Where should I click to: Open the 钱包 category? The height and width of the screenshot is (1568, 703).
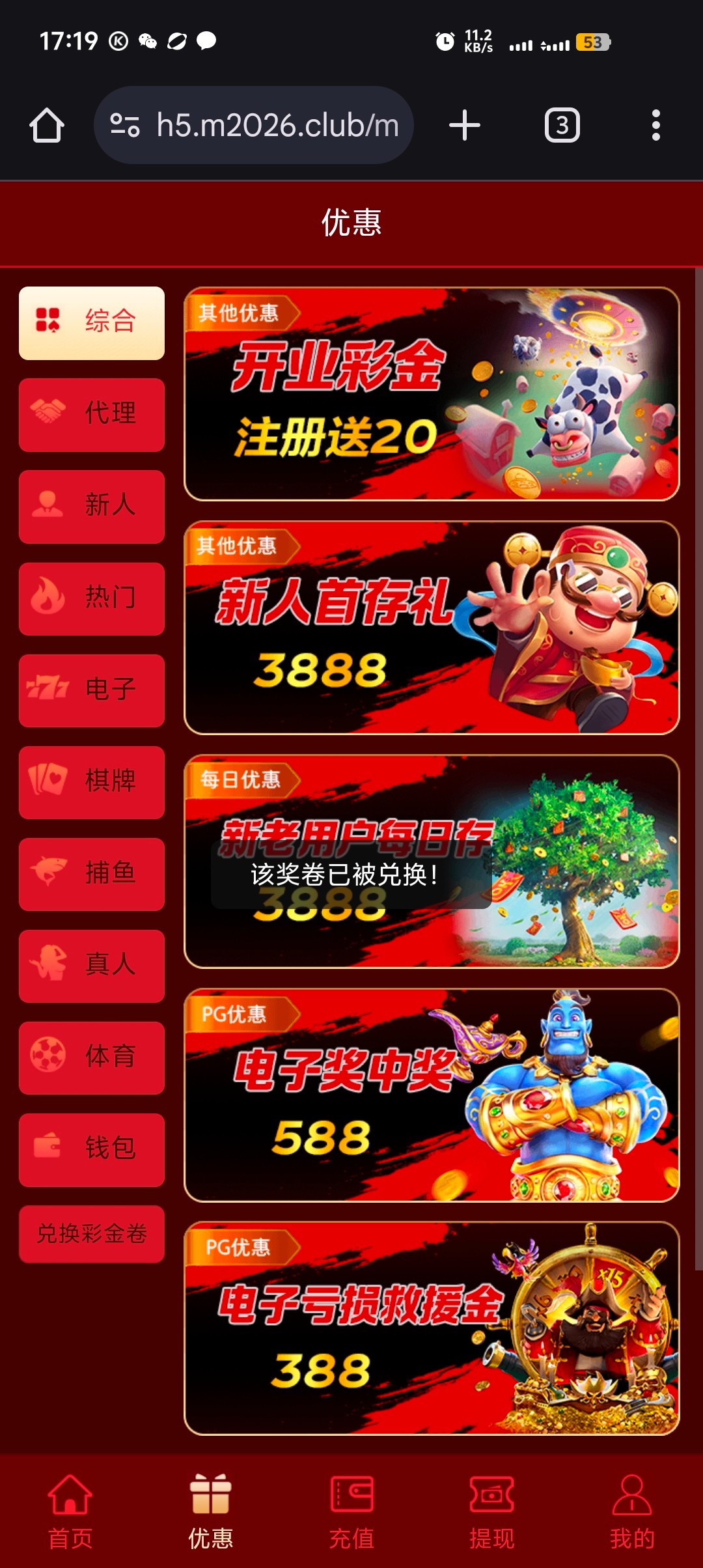point(92,1149)
